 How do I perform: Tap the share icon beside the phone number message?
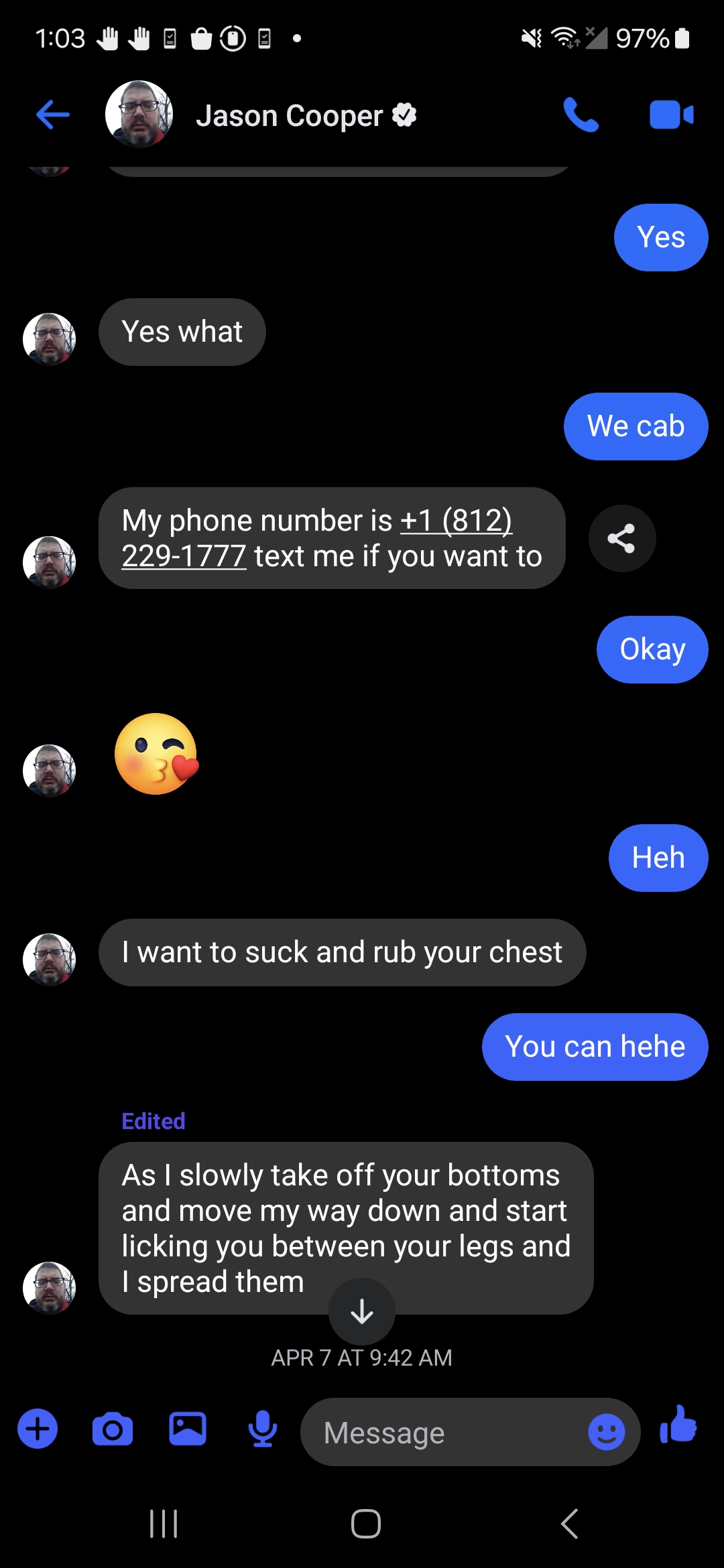621,538
